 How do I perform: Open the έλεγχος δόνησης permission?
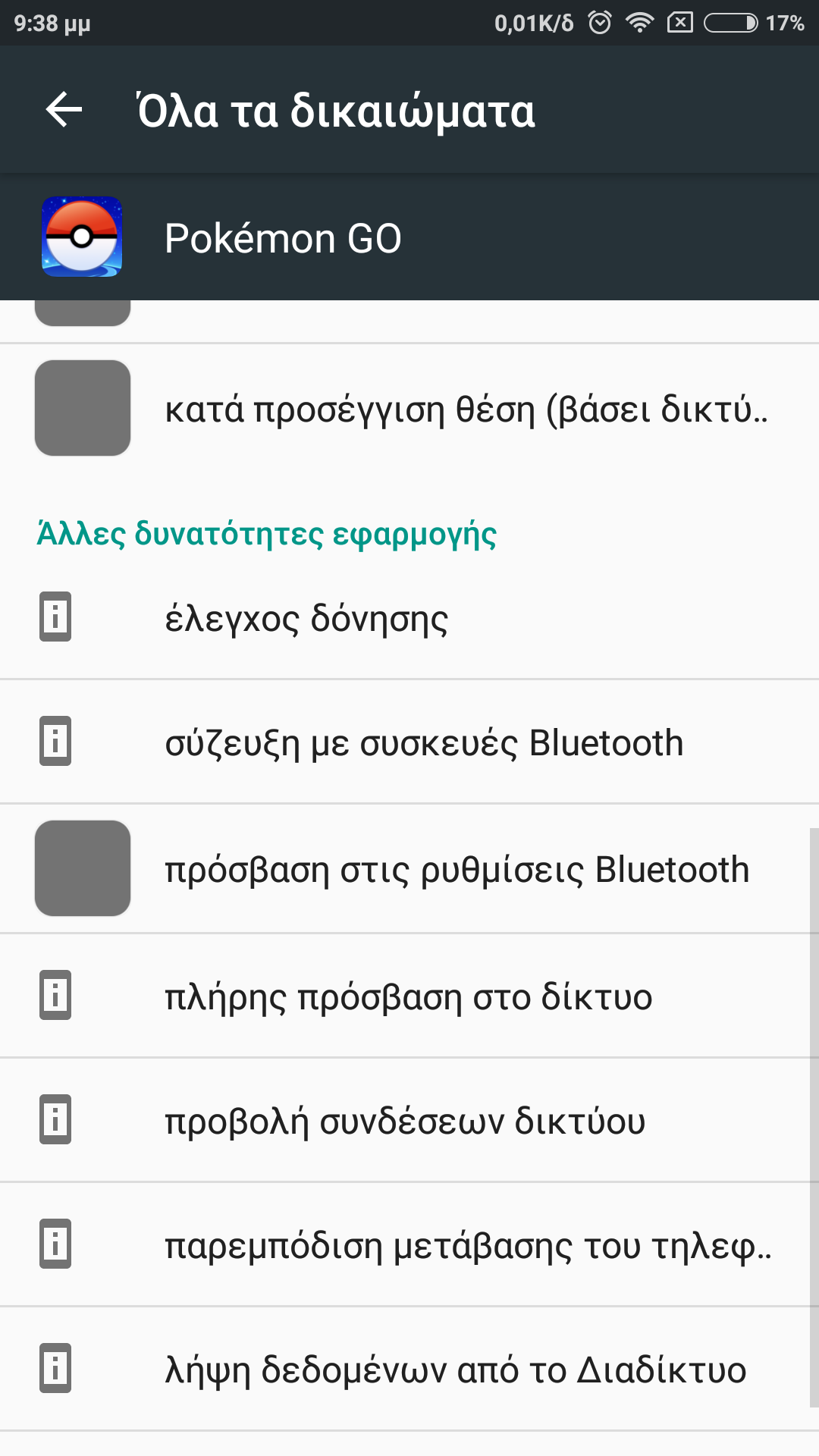306,619
